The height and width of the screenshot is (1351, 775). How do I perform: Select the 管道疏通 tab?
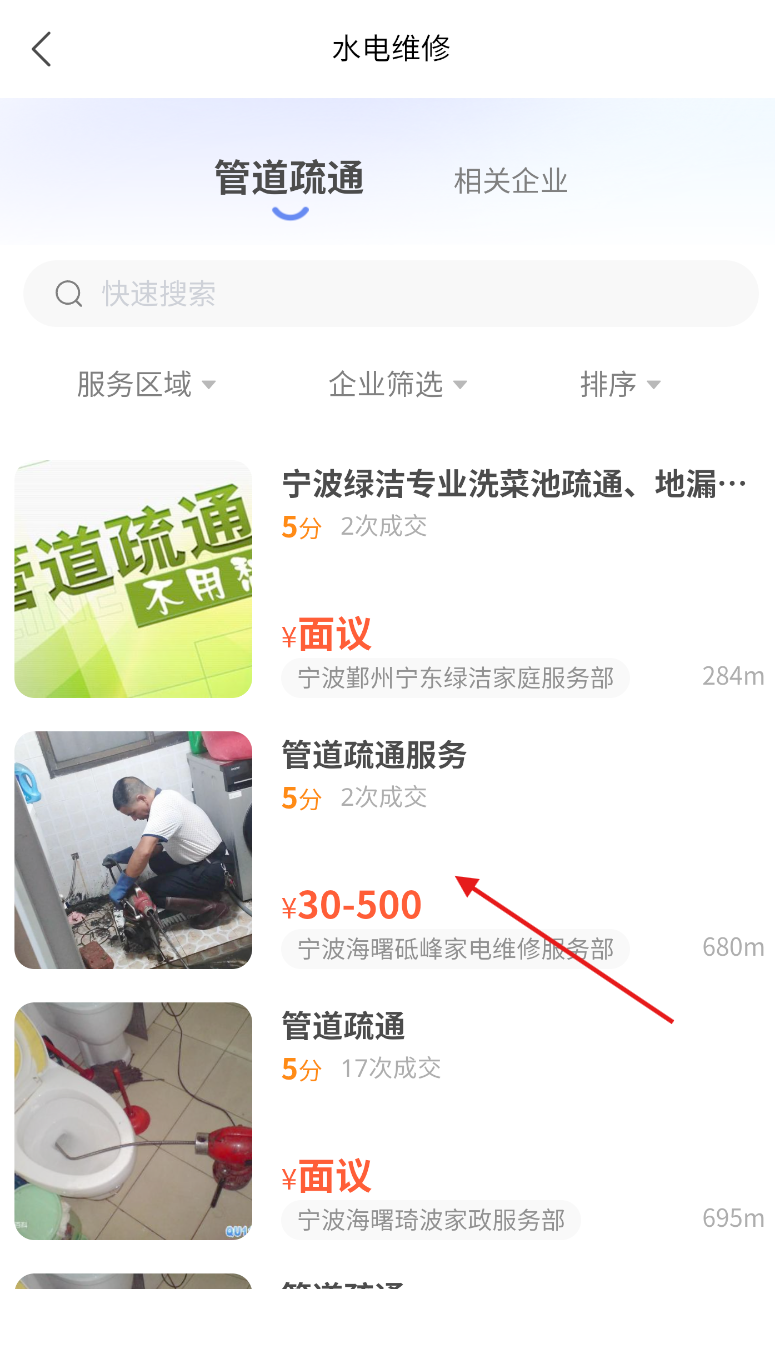tap(289, 179)
